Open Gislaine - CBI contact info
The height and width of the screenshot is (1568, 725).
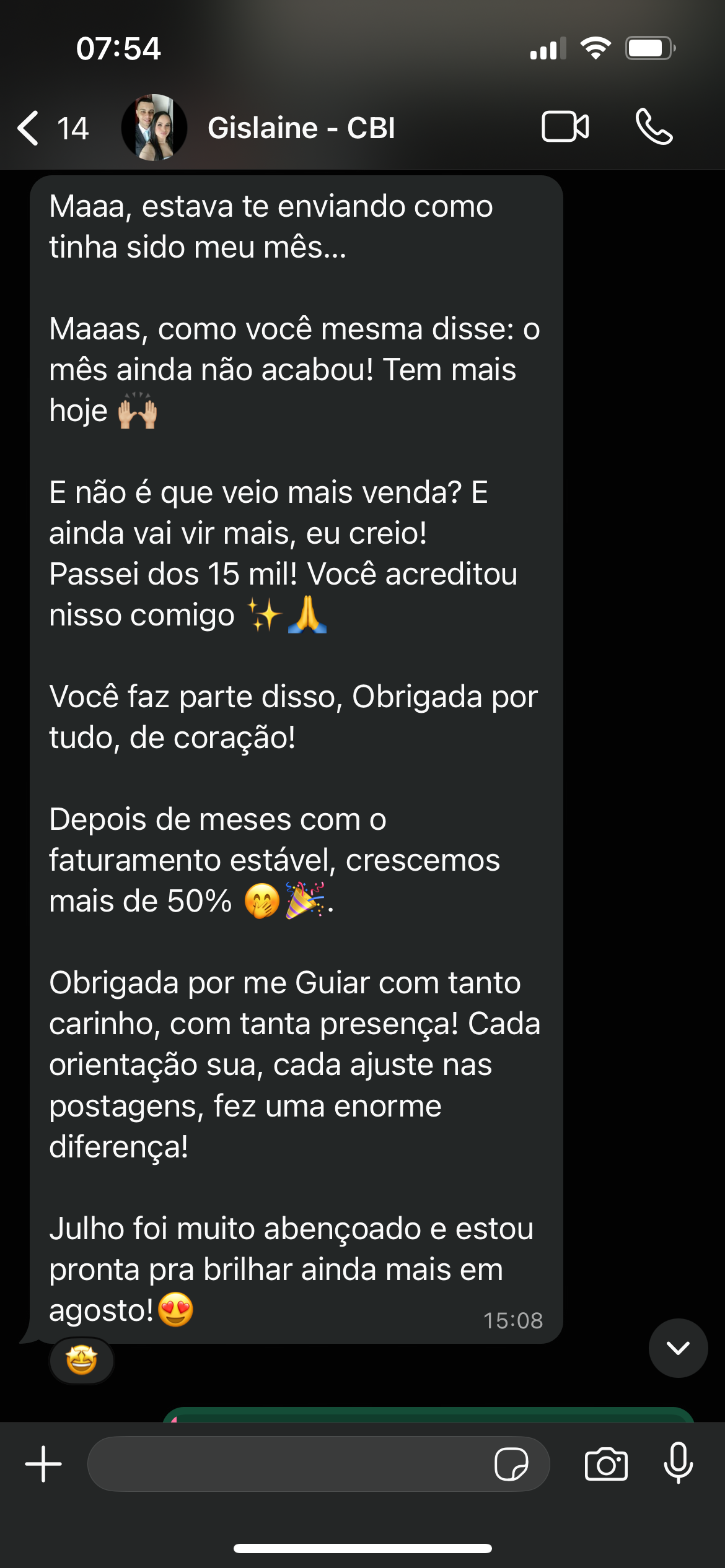click(301, 128)
